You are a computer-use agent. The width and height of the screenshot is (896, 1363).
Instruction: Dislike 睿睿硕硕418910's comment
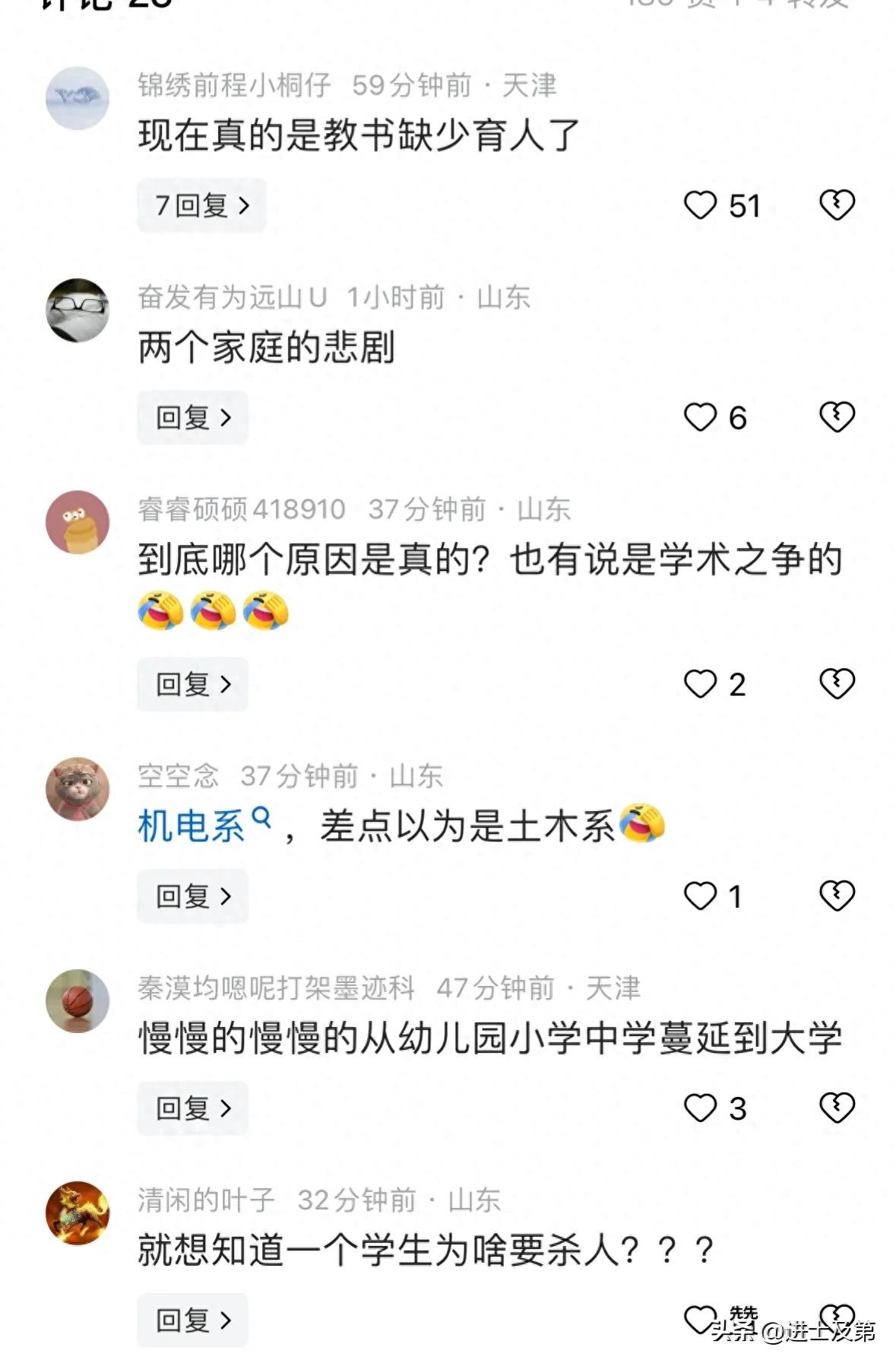pyautogui.click(x=837, y=684)
